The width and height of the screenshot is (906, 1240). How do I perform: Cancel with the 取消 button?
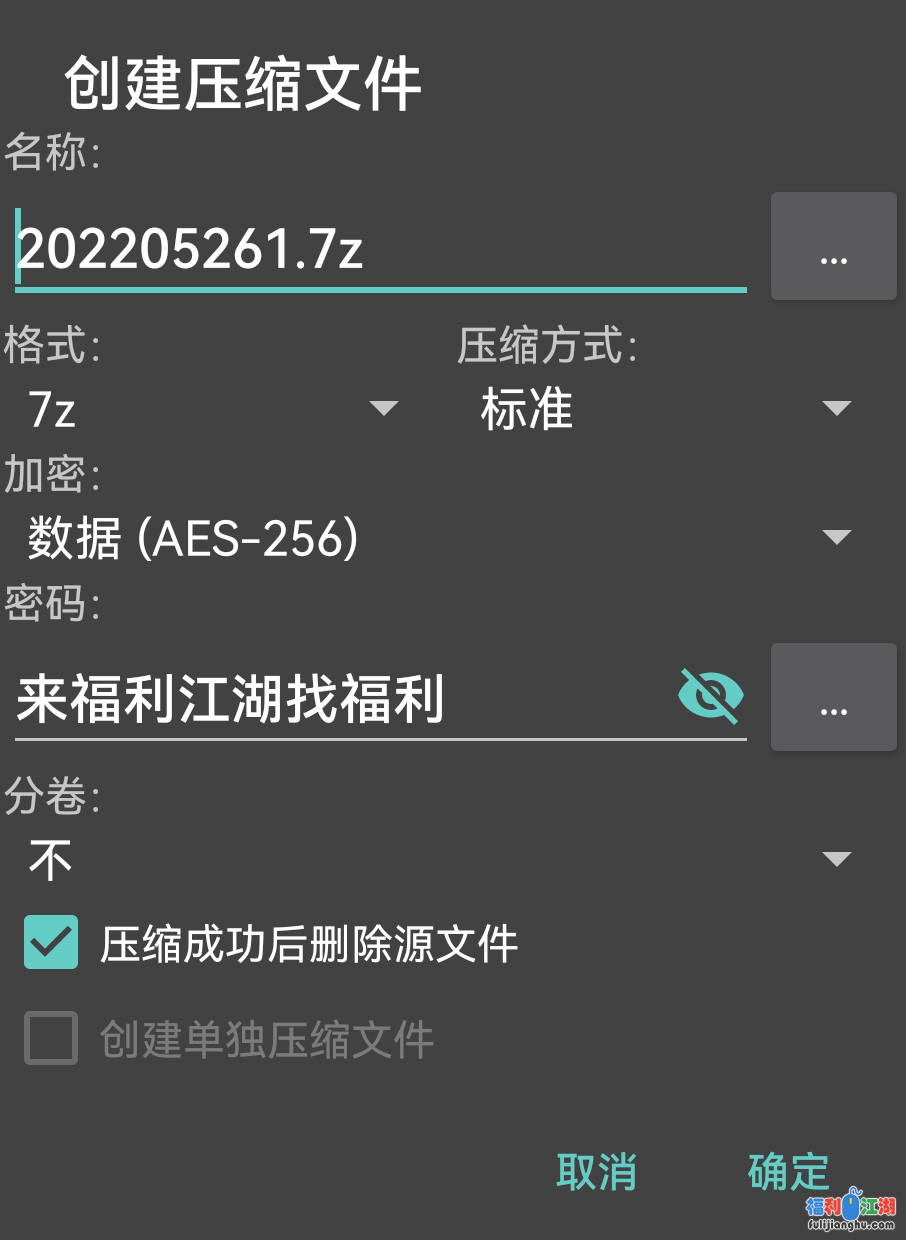[x=596, y=1172]
